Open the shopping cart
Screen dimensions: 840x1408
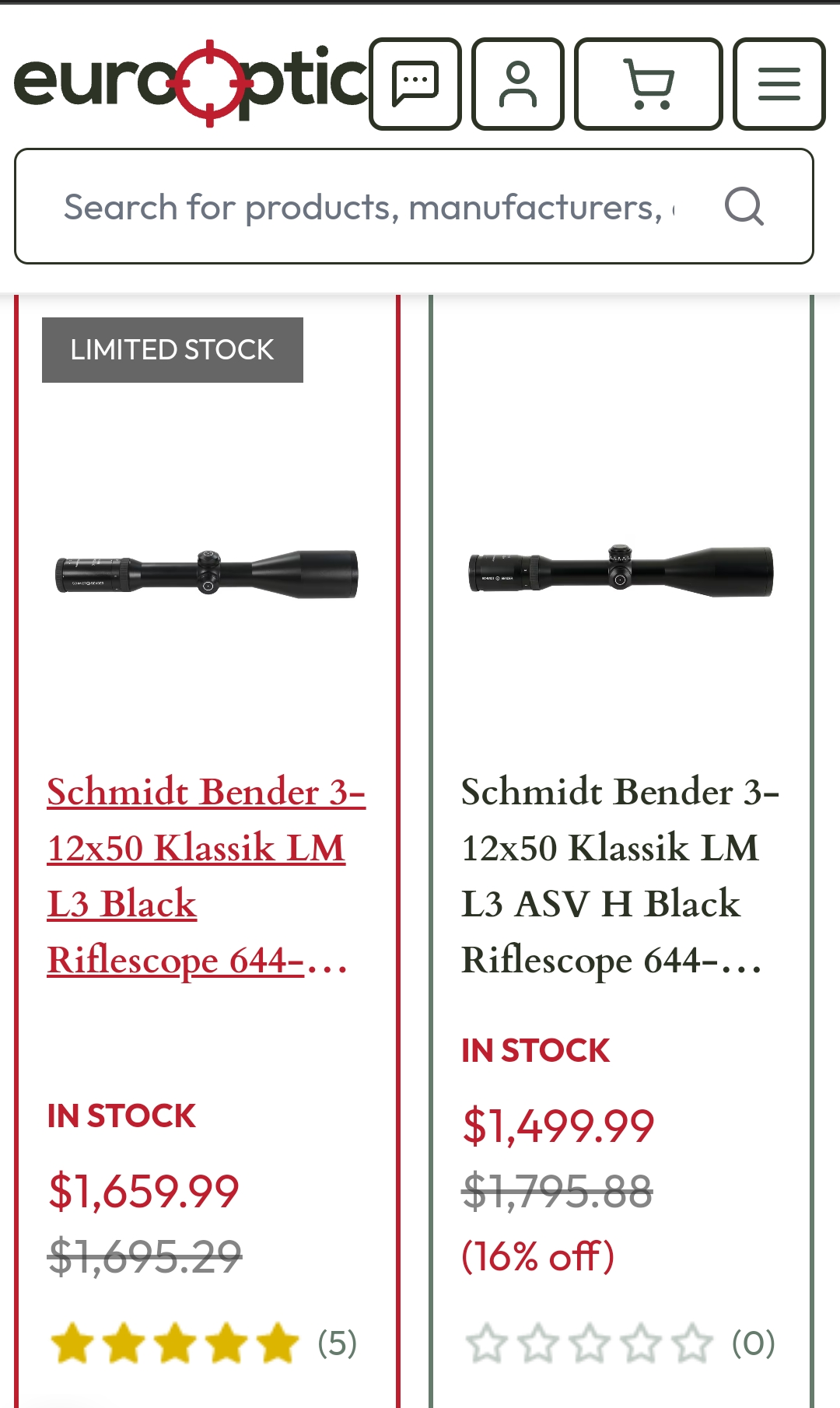[649, 84]
